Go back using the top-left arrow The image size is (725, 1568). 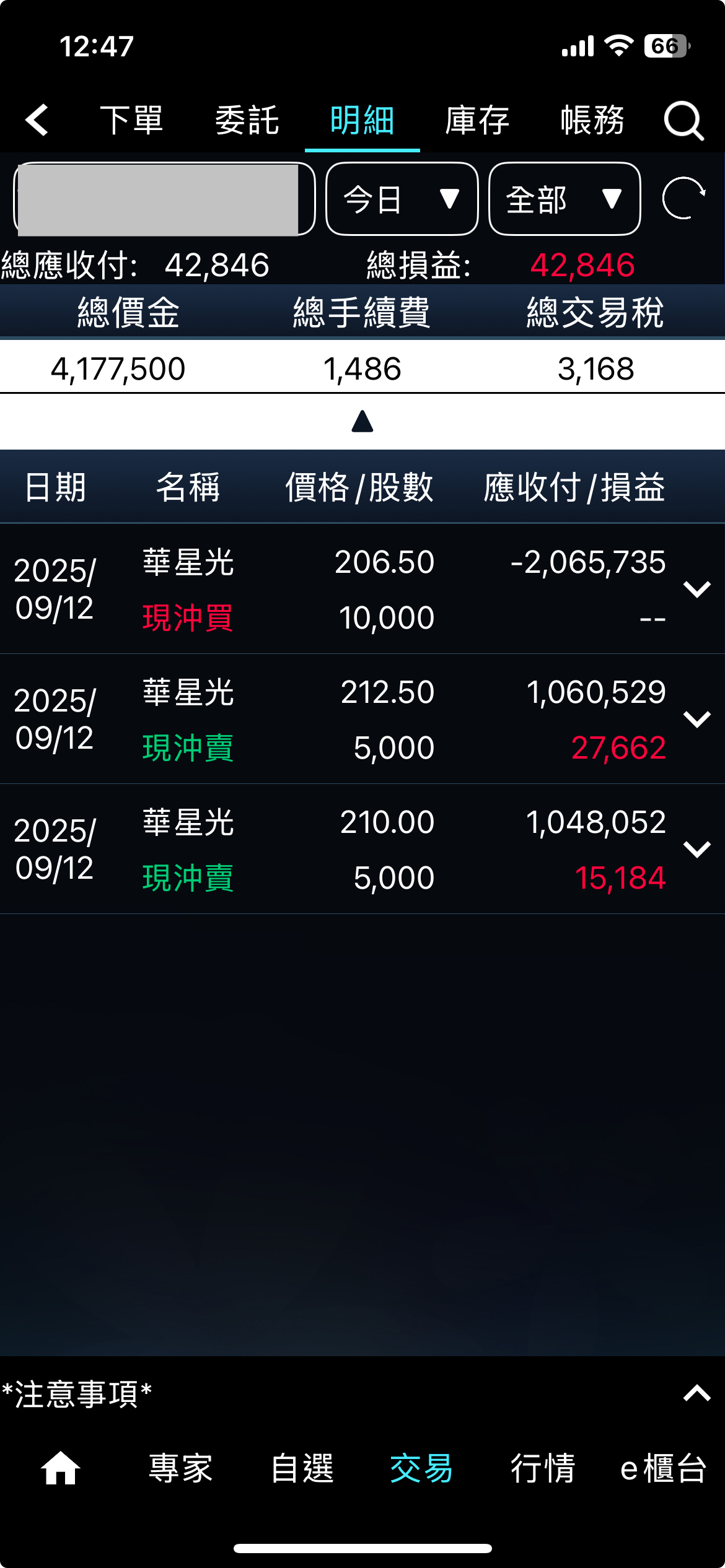coord(37,120)
